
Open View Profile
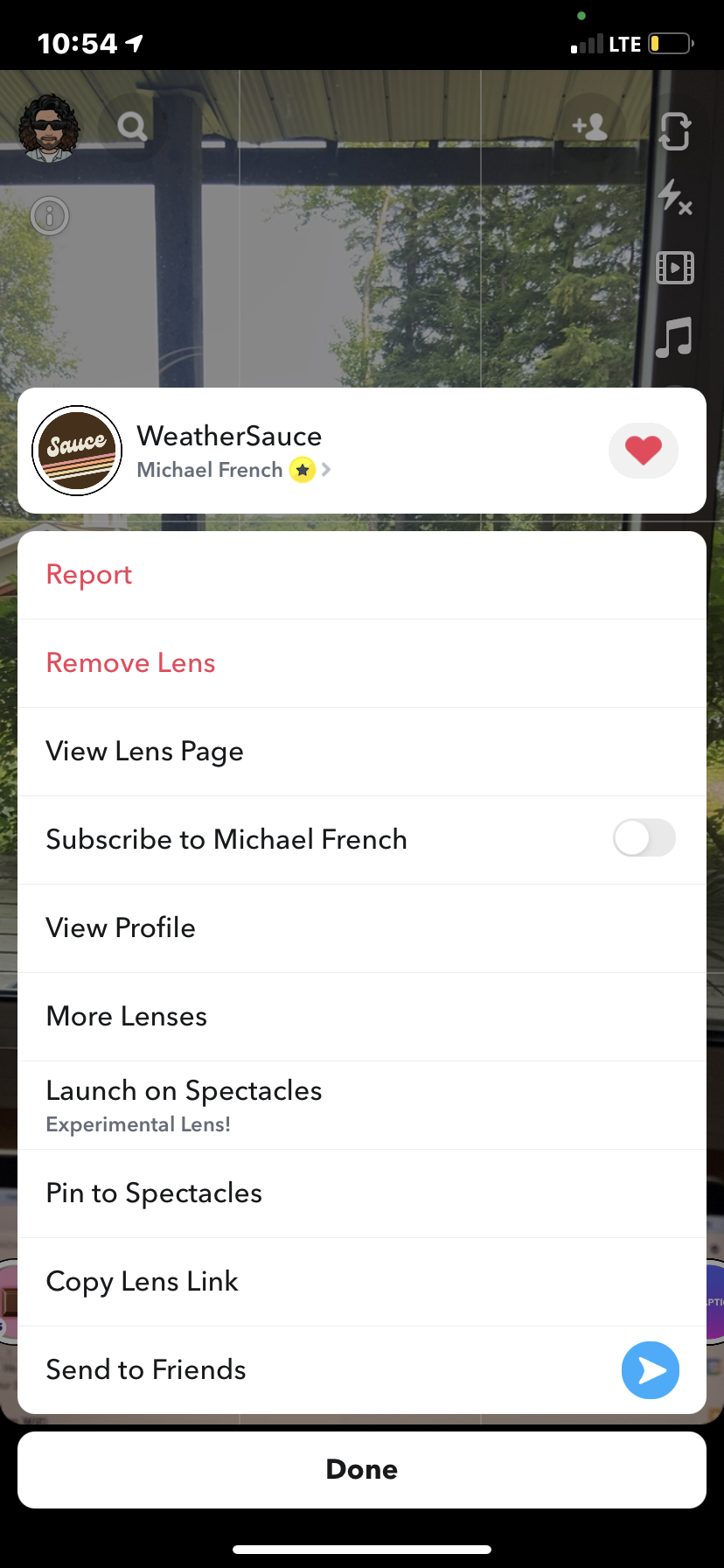121,927
